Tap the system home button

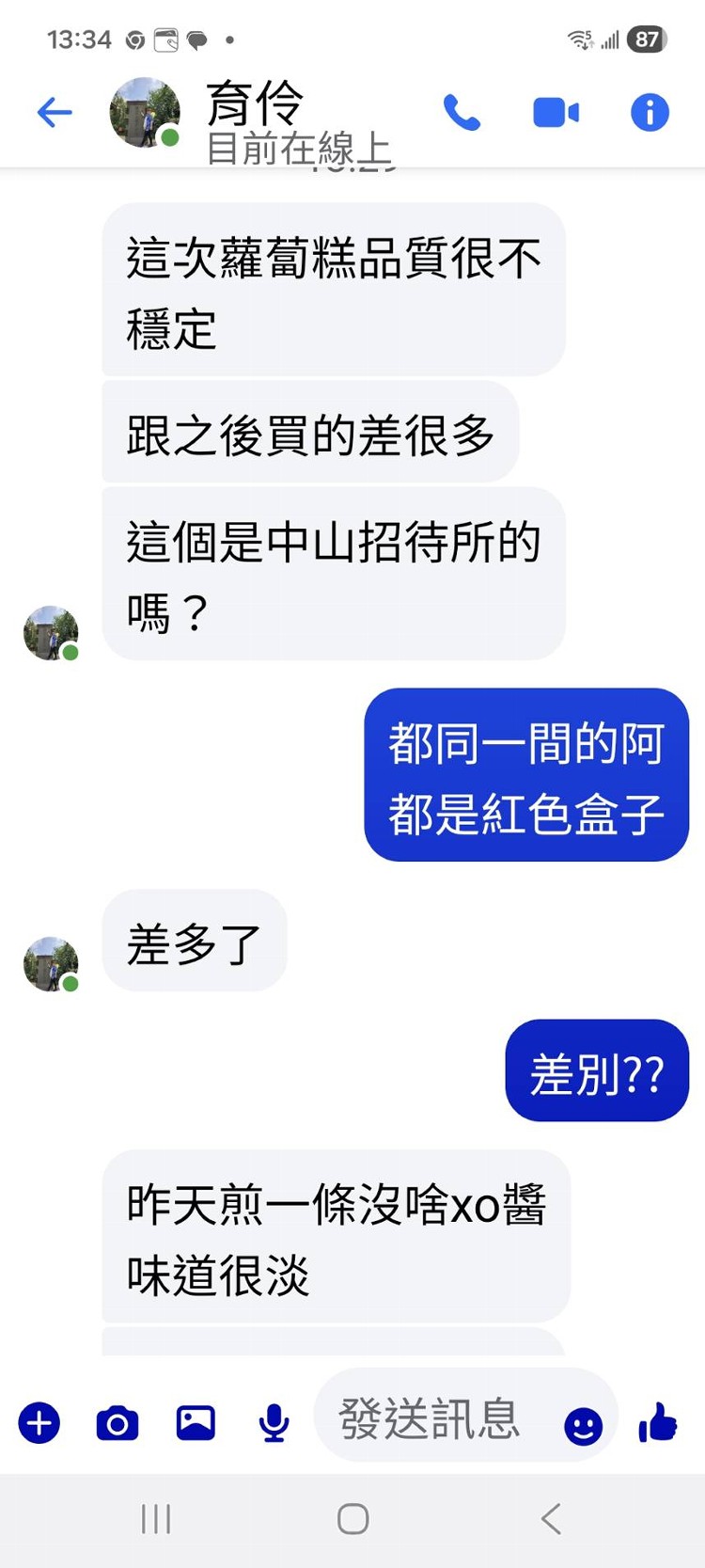click(352, 1518)
